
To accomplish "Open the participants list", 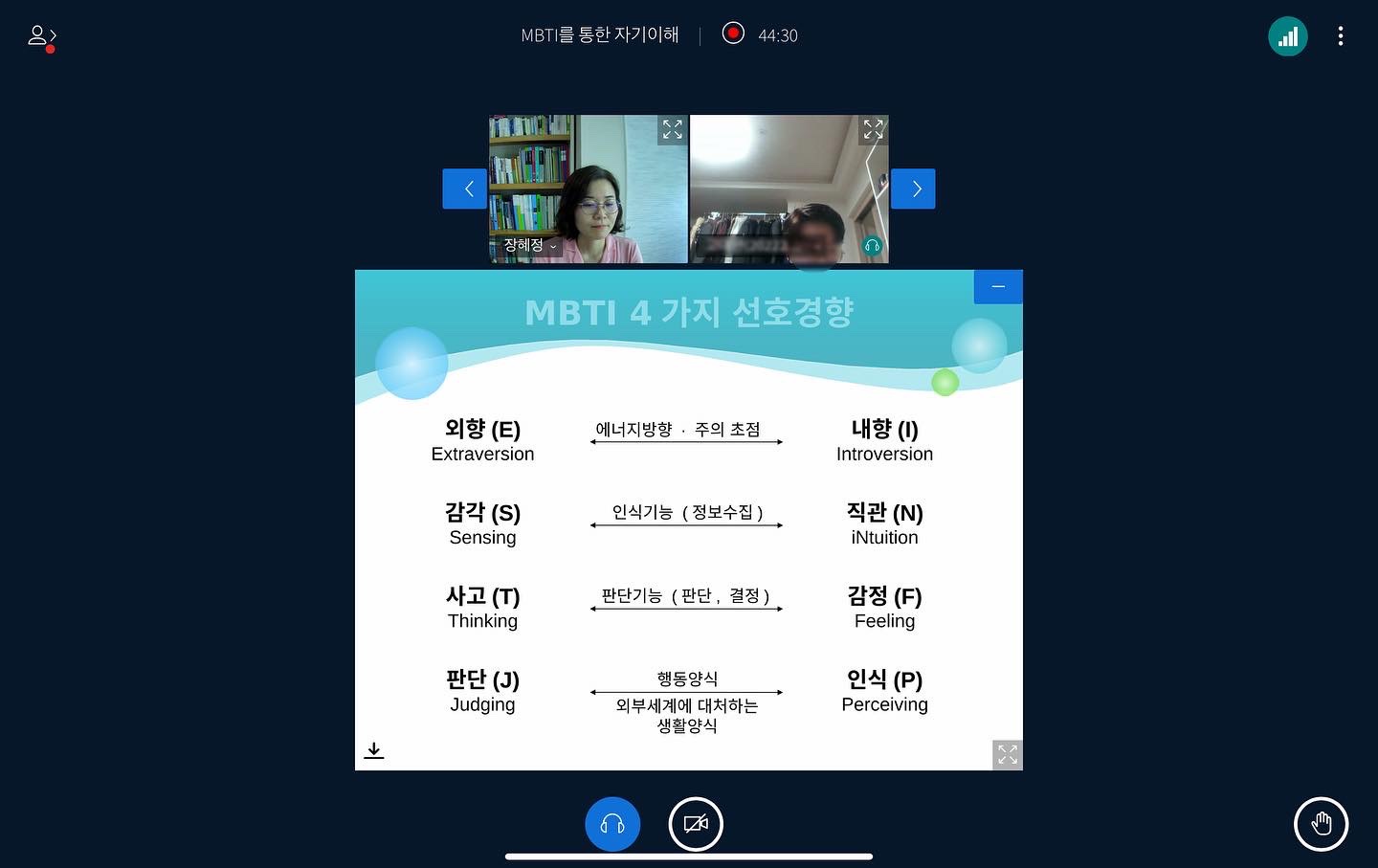I will (40, 36).
